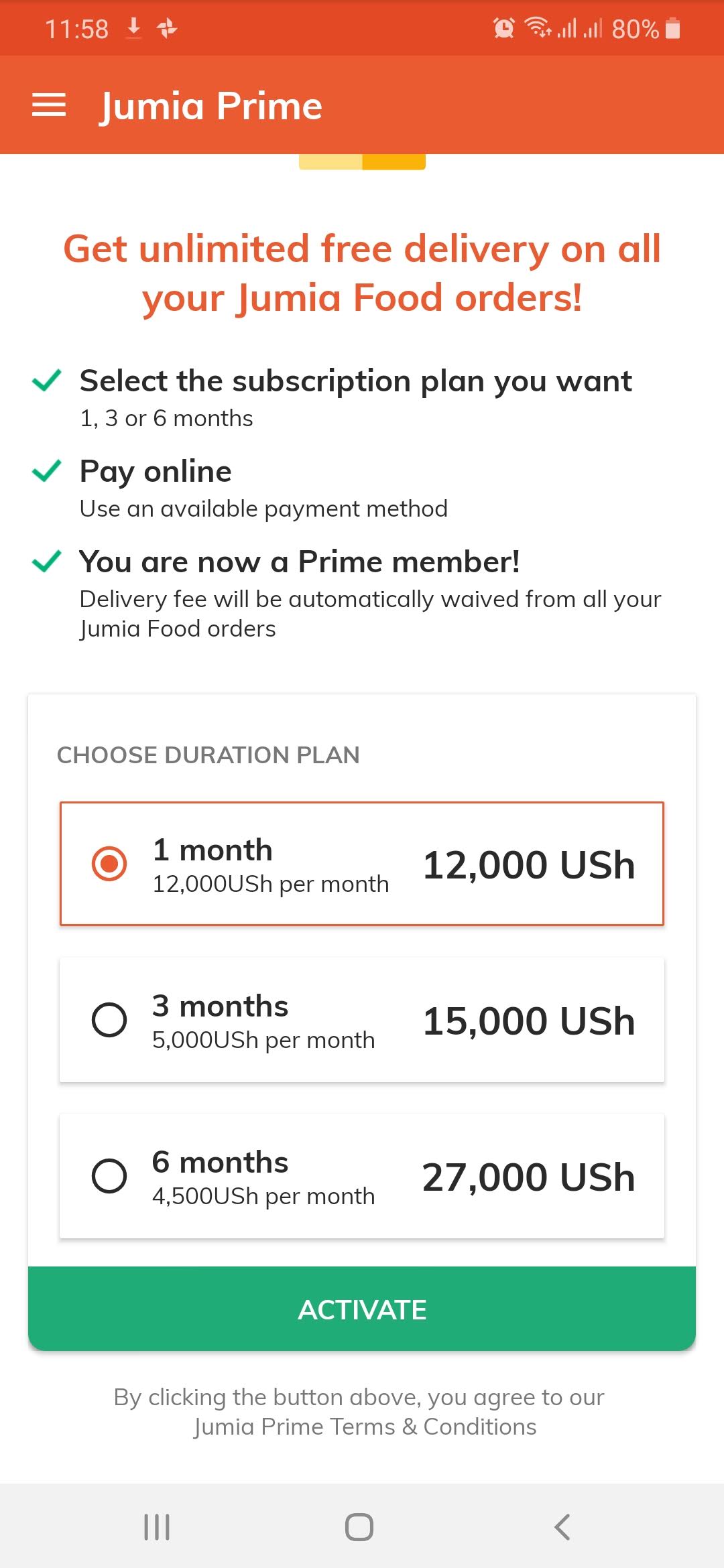Open Jumia Prime Terms & Conditions
724x1568 pixels.
coord(366,1427)
